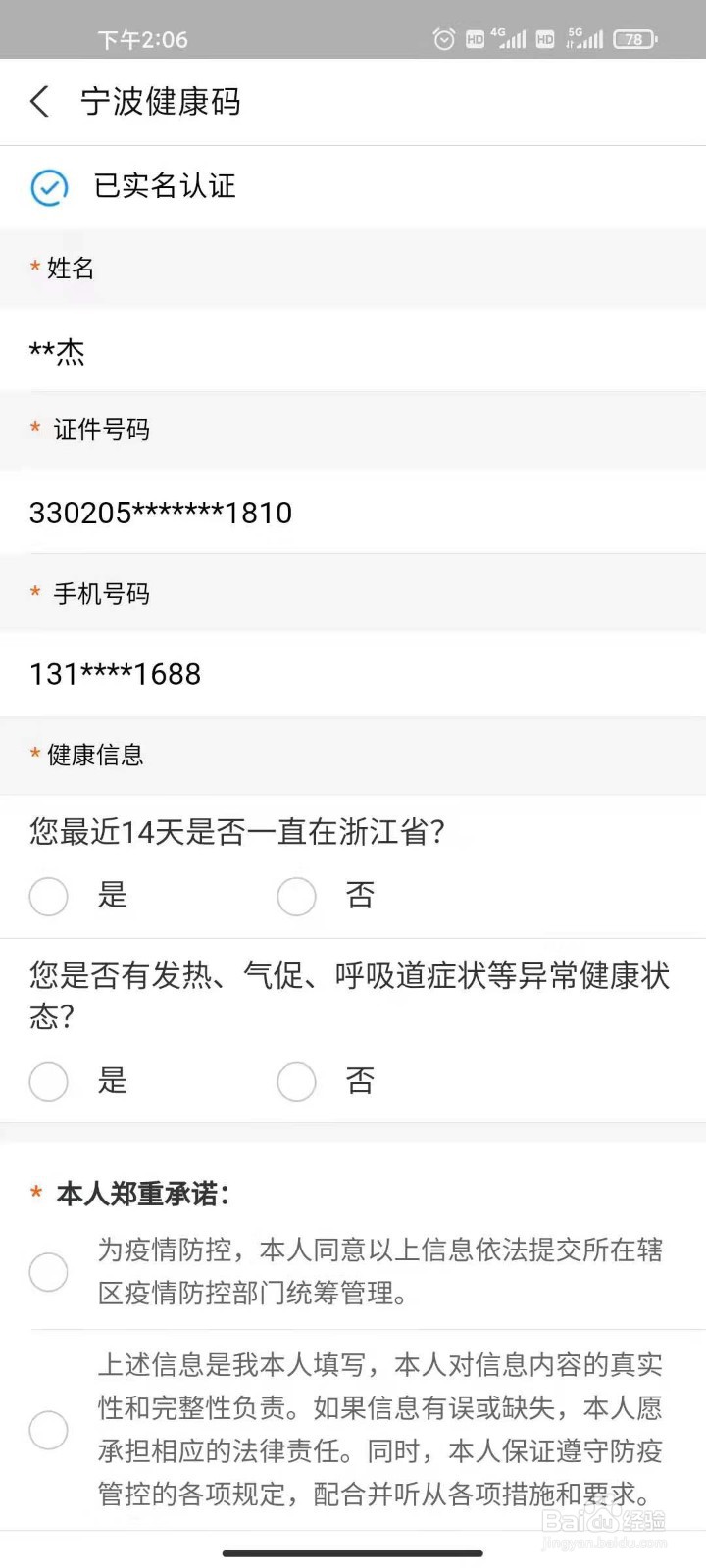Tap the first HD VoLTE icon

pyautogui.click(x=475, y=39)
